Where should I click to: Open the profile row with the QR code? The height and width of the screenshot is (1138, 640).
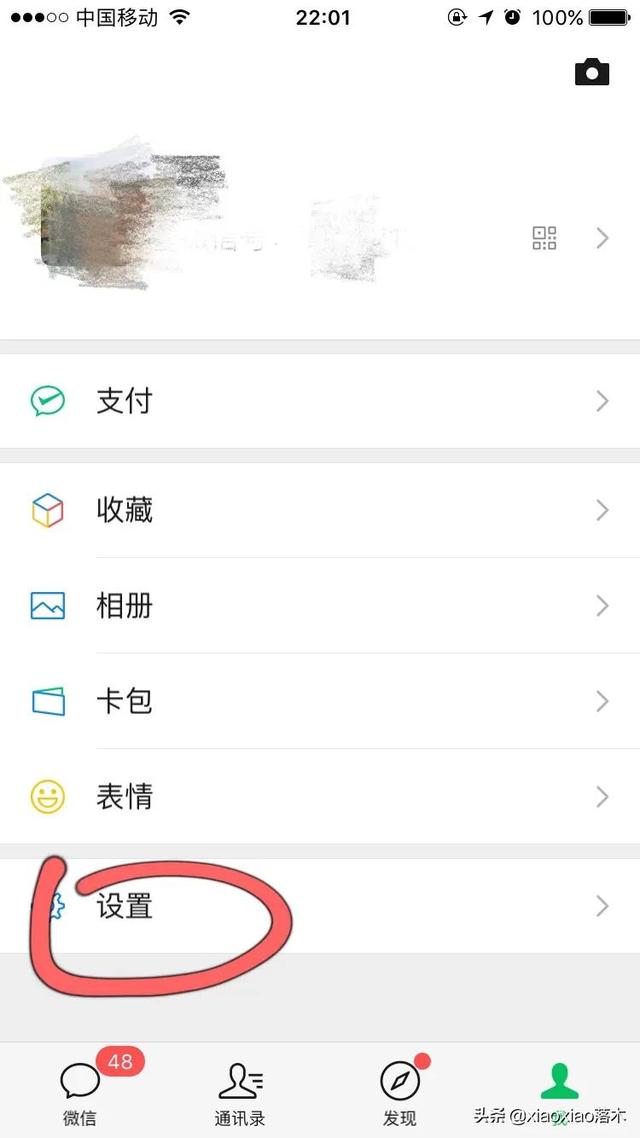click(320, 238)
